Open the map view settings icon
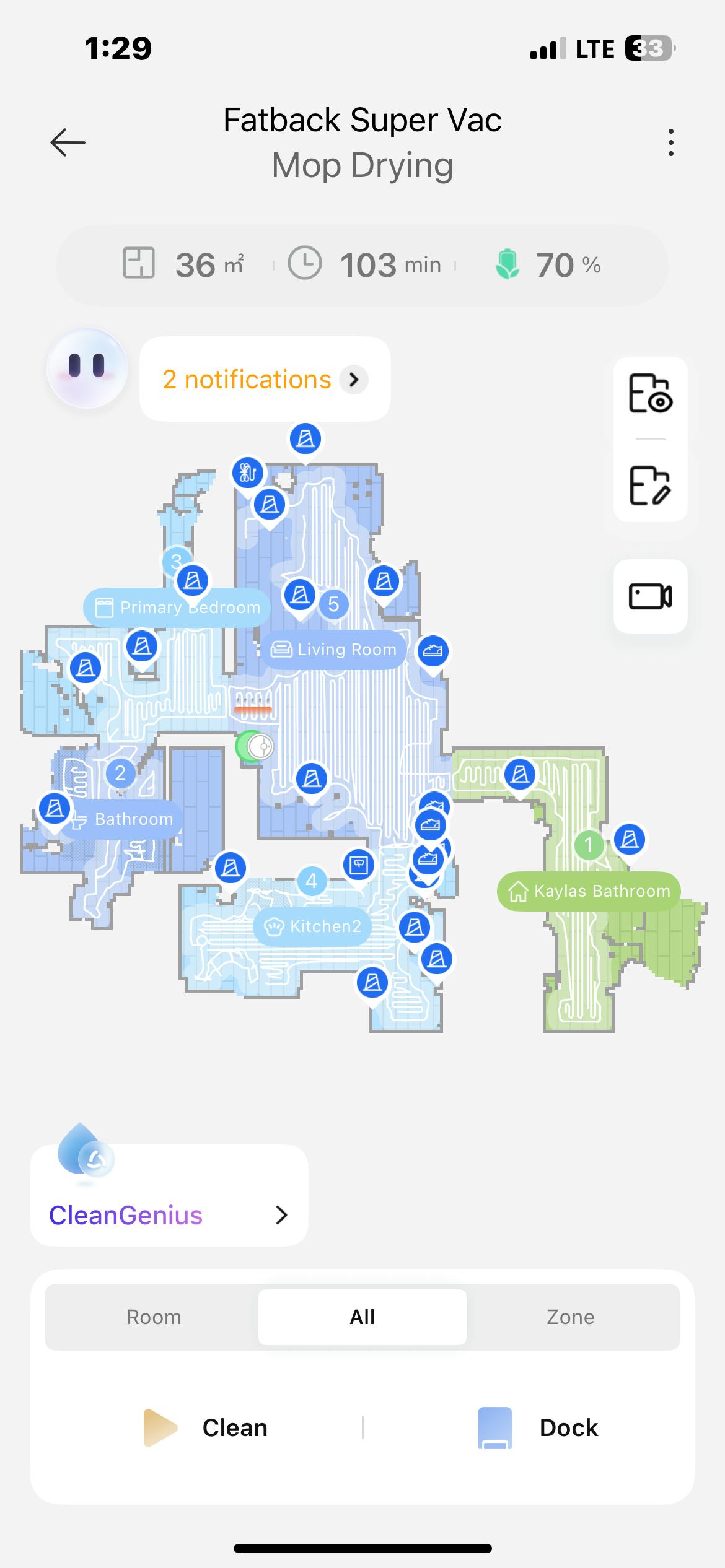Image resolution: width=725 pixels, height=1568 pixels. (650, 393)
